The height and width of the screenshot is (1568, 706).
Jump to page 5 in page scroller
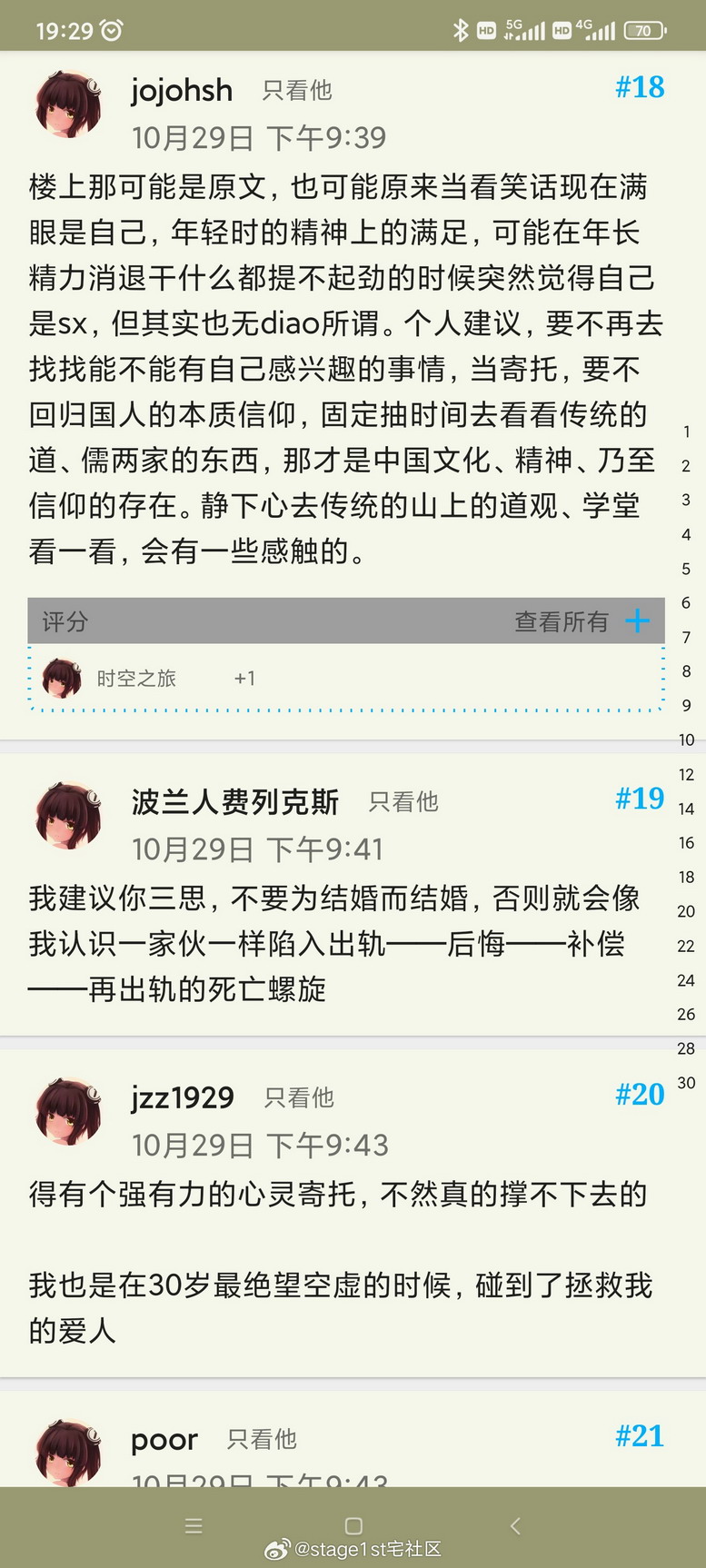click(x=686, y=569)
